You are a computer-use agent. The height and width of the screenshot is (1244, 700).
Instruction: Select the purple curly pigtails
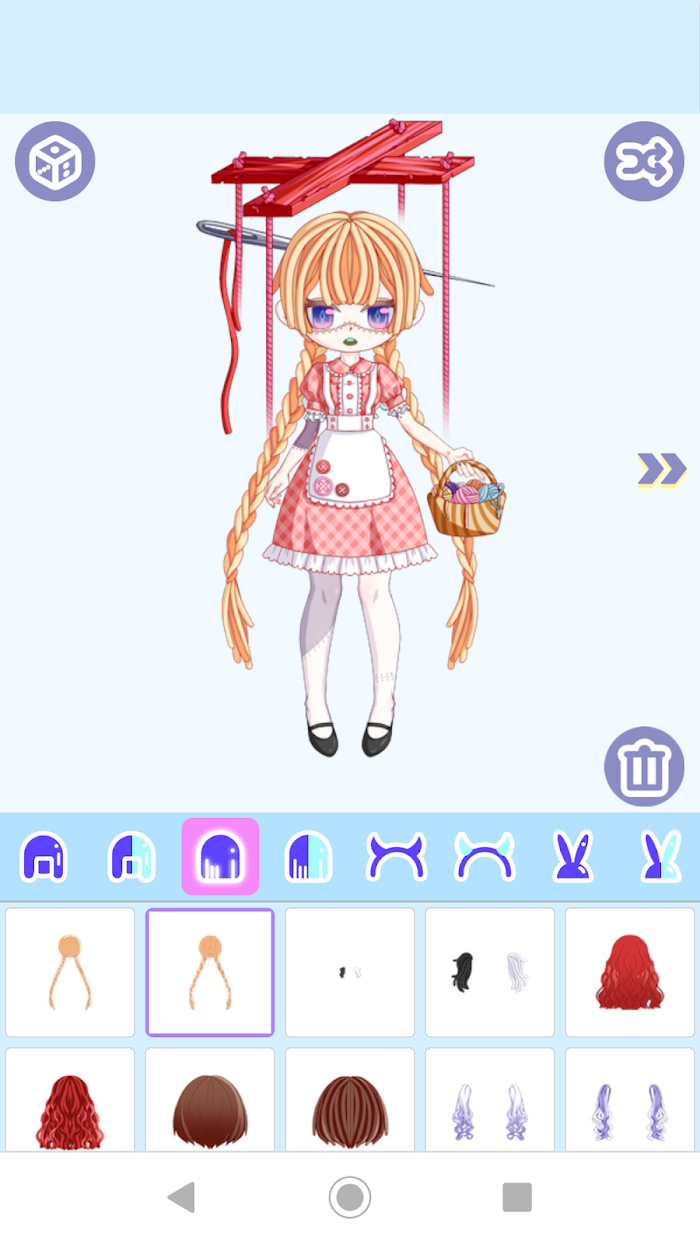click(630, 1100)
